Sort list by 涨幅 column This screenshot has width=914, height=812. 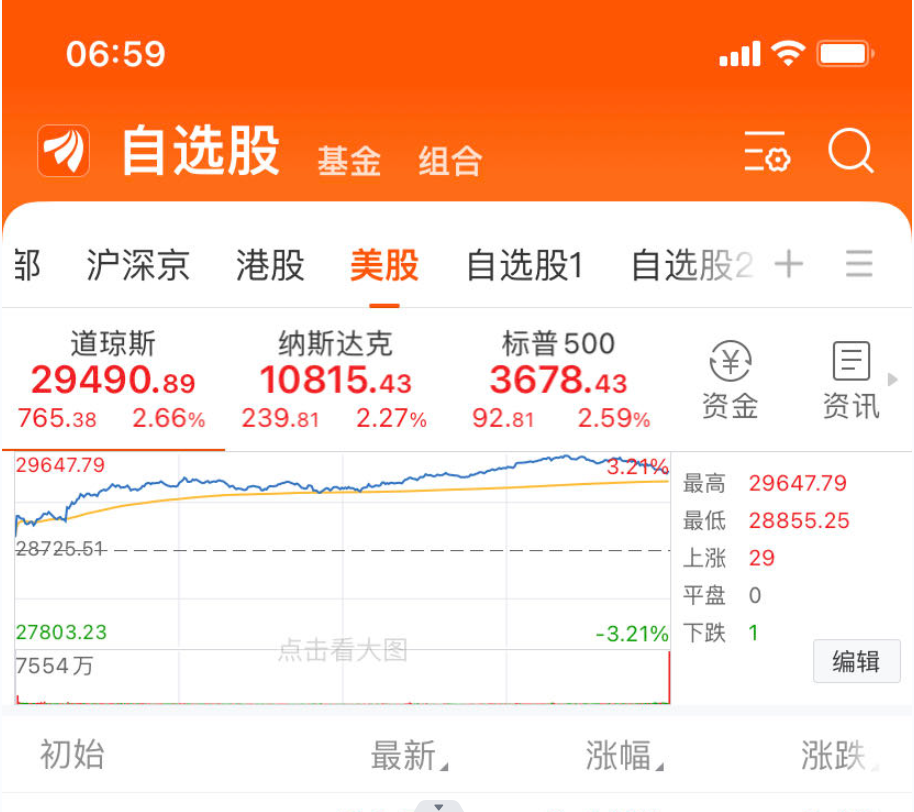[x=624, y=756]
